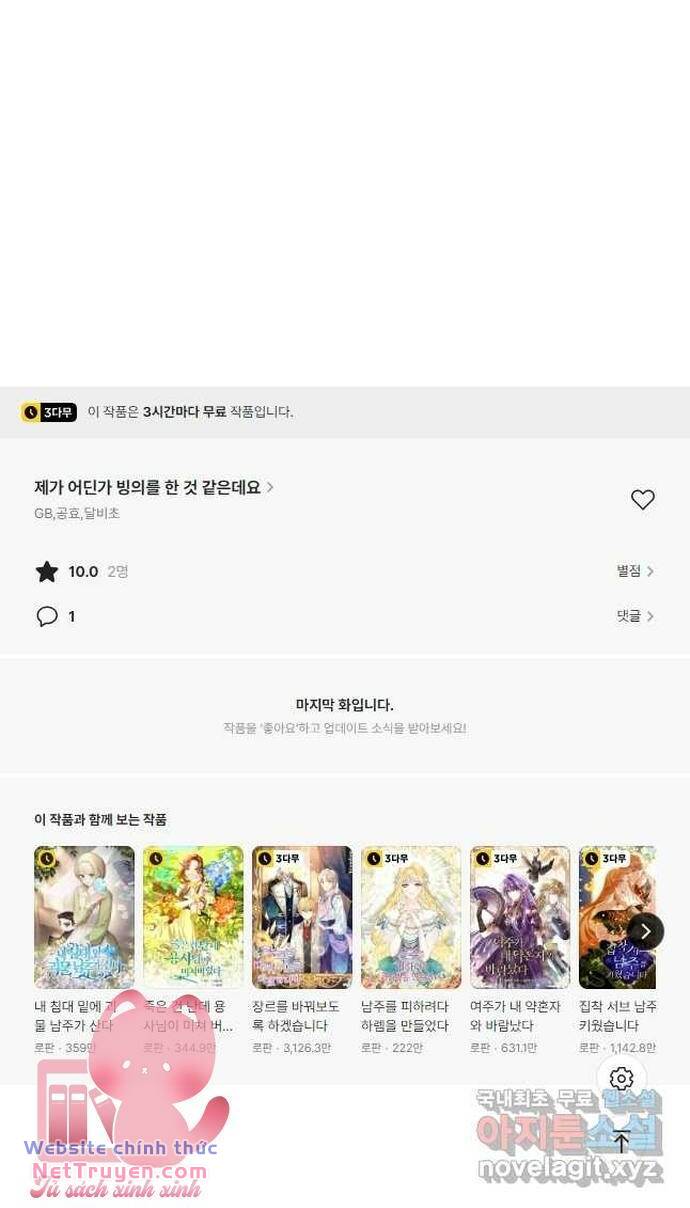Open the recommended title 내 침대 밑에 괴물 남주가 산다
690x1208 pixels.
tap(84, 951)
